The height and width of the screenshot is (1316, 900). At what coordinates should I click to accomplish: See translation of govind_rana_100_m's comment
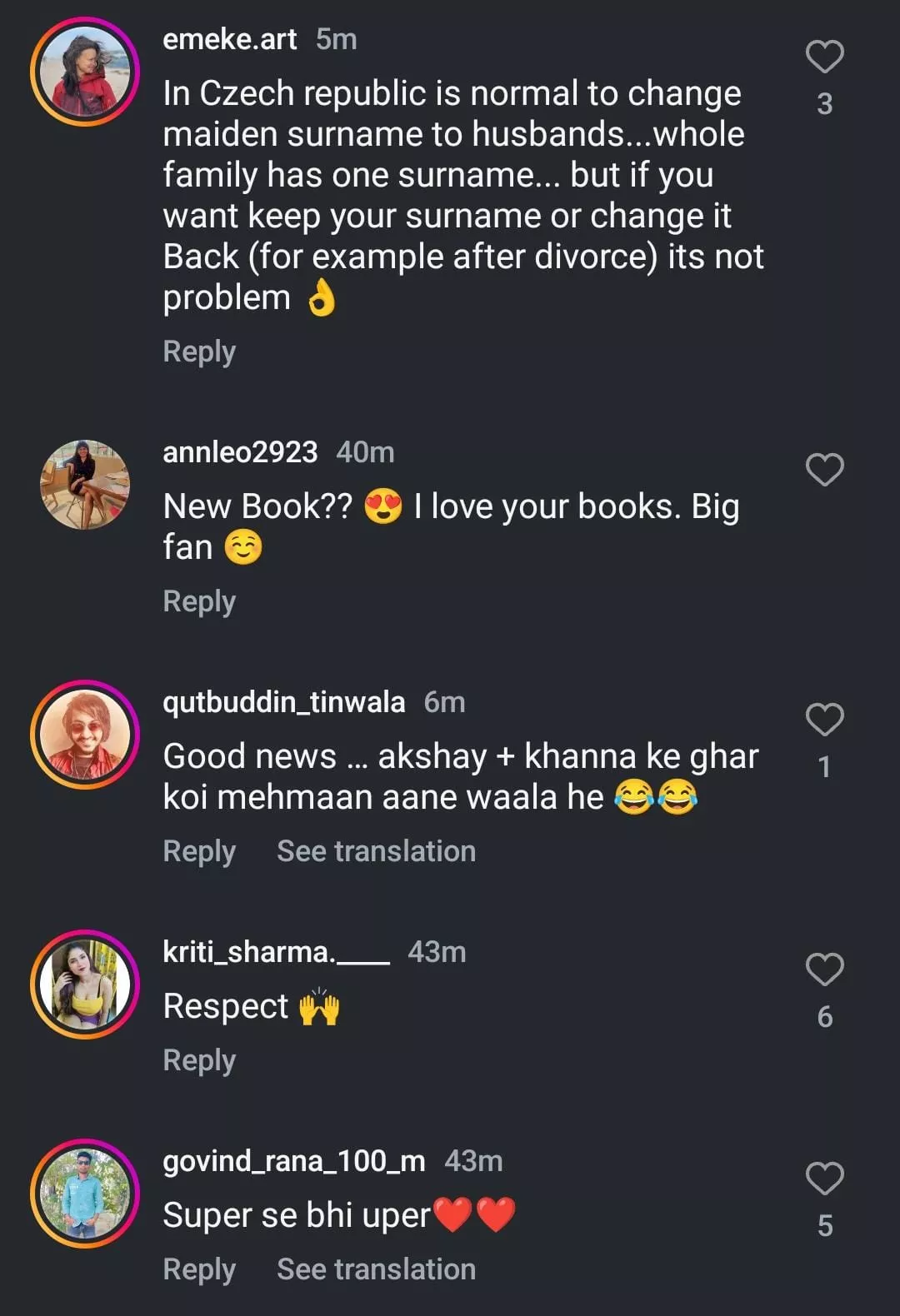tap(376, 1269)
